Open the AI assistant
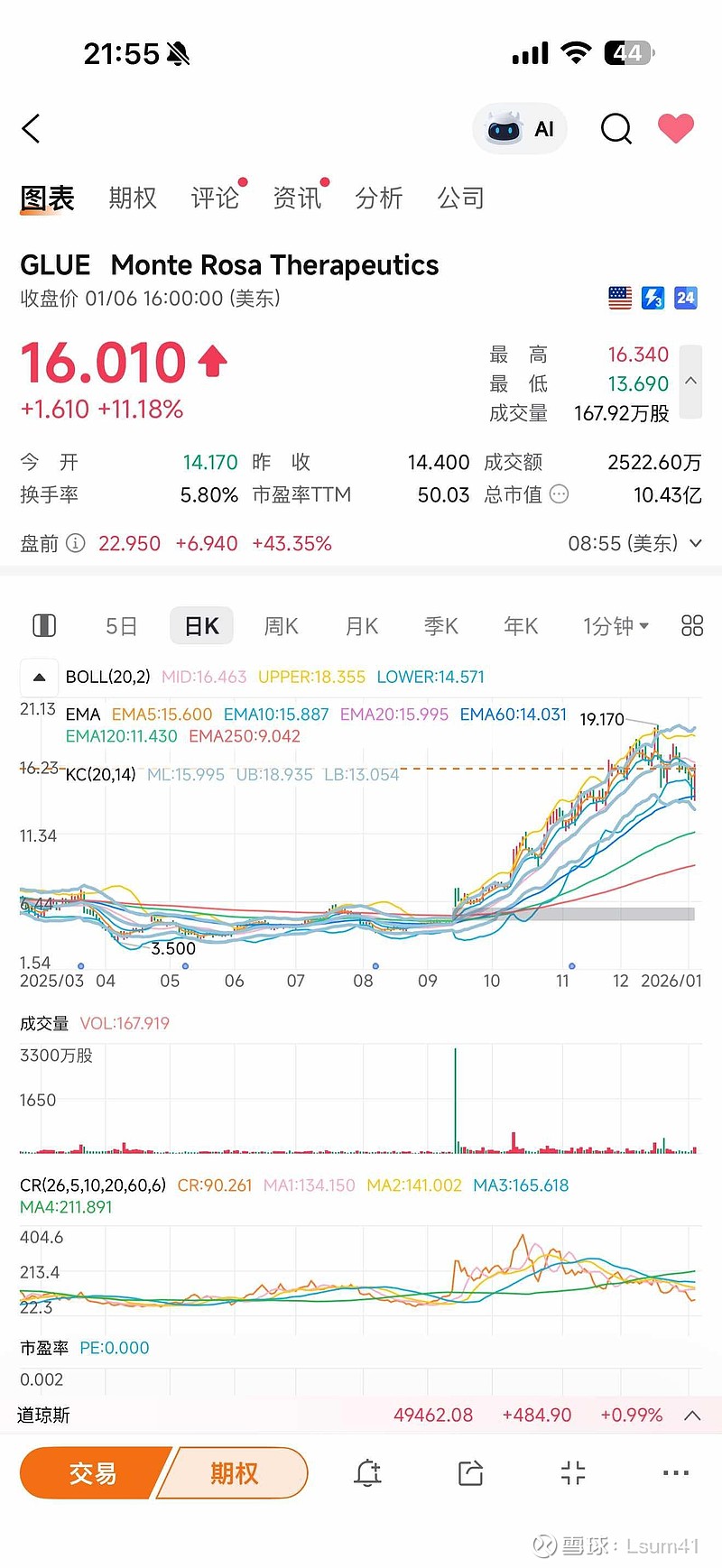Screen dimensions: 722x1568 (x=521, y=129)
